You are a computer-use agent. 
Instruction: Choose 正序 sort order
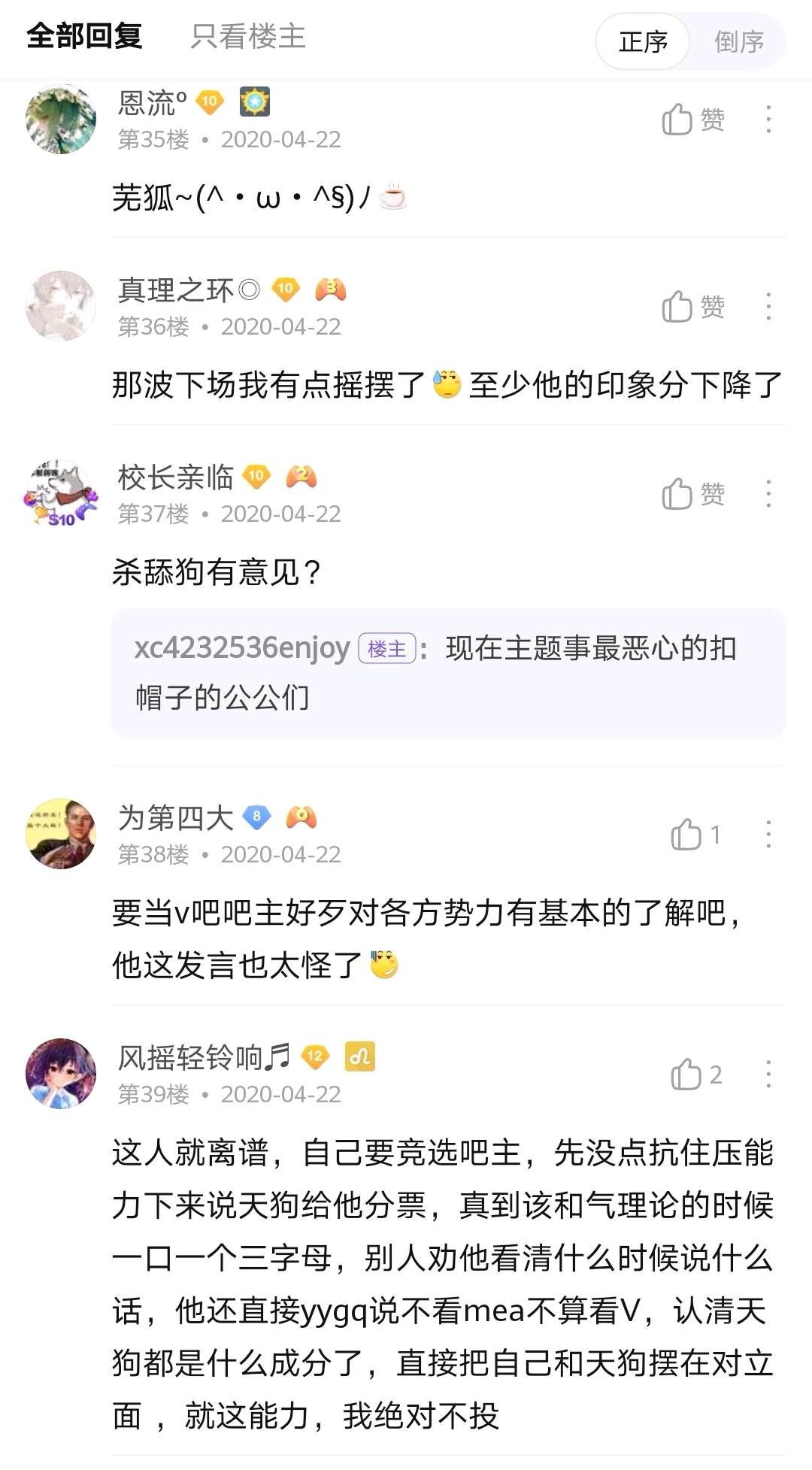(x=644, y=42)
